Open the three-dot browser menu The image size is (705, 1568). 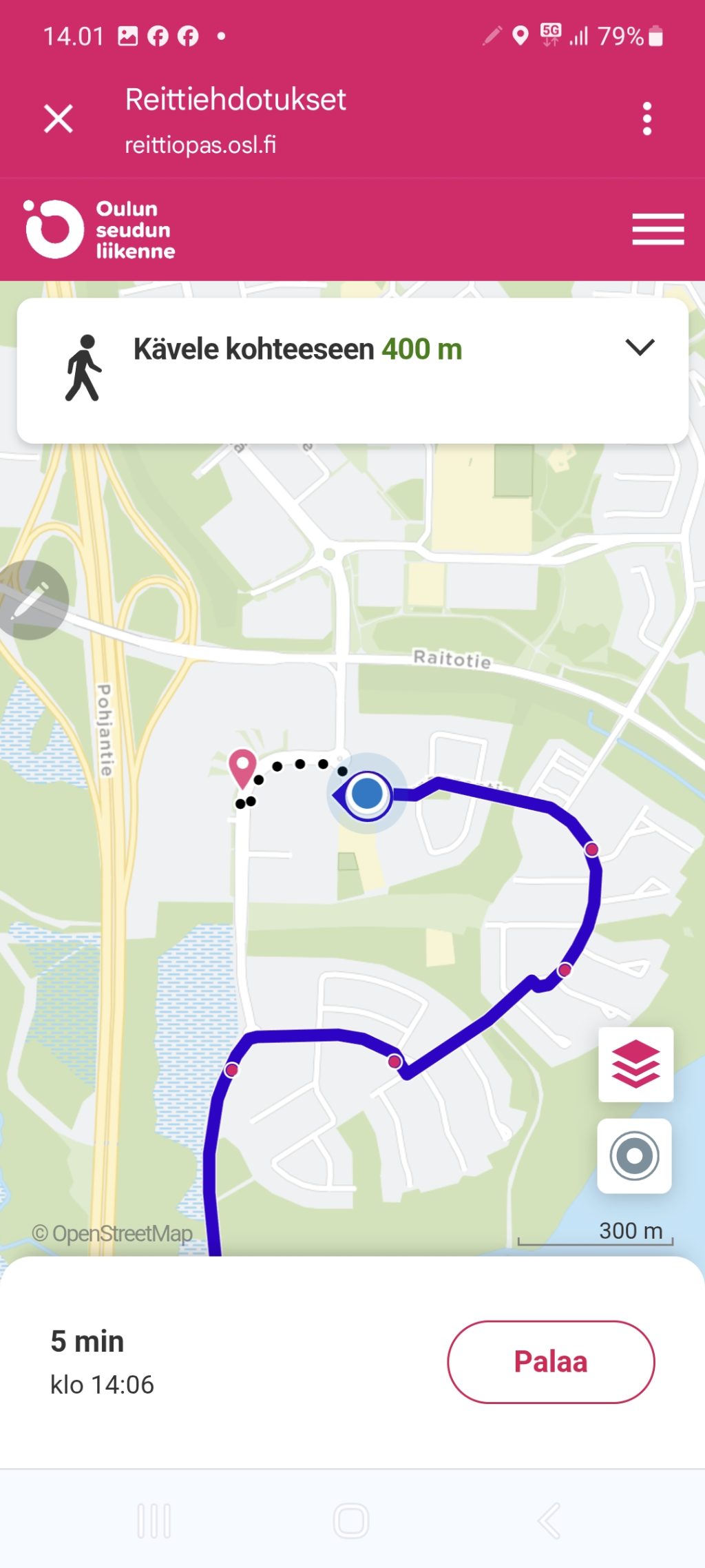coord(645,116)
